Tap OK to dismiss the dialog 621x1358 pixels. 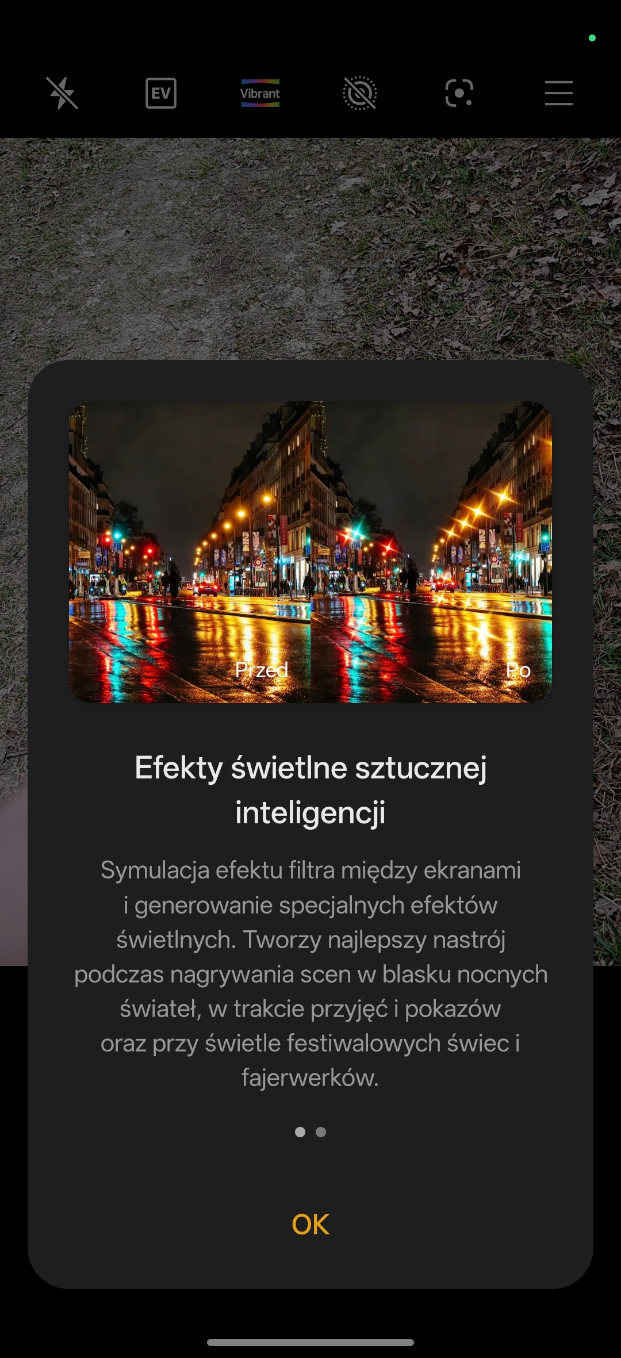coord(310,1224)
